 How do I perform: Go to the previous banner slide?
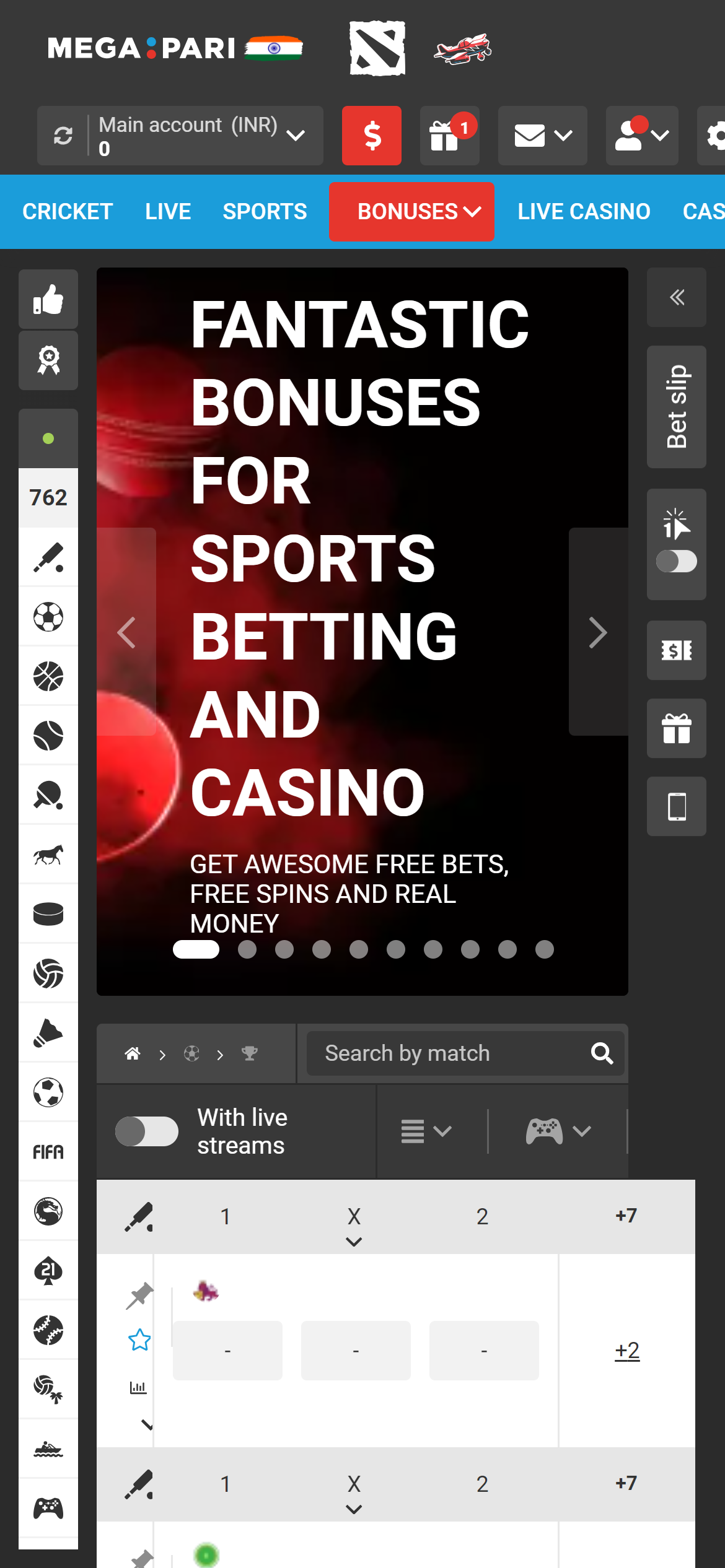click(126, 632)
